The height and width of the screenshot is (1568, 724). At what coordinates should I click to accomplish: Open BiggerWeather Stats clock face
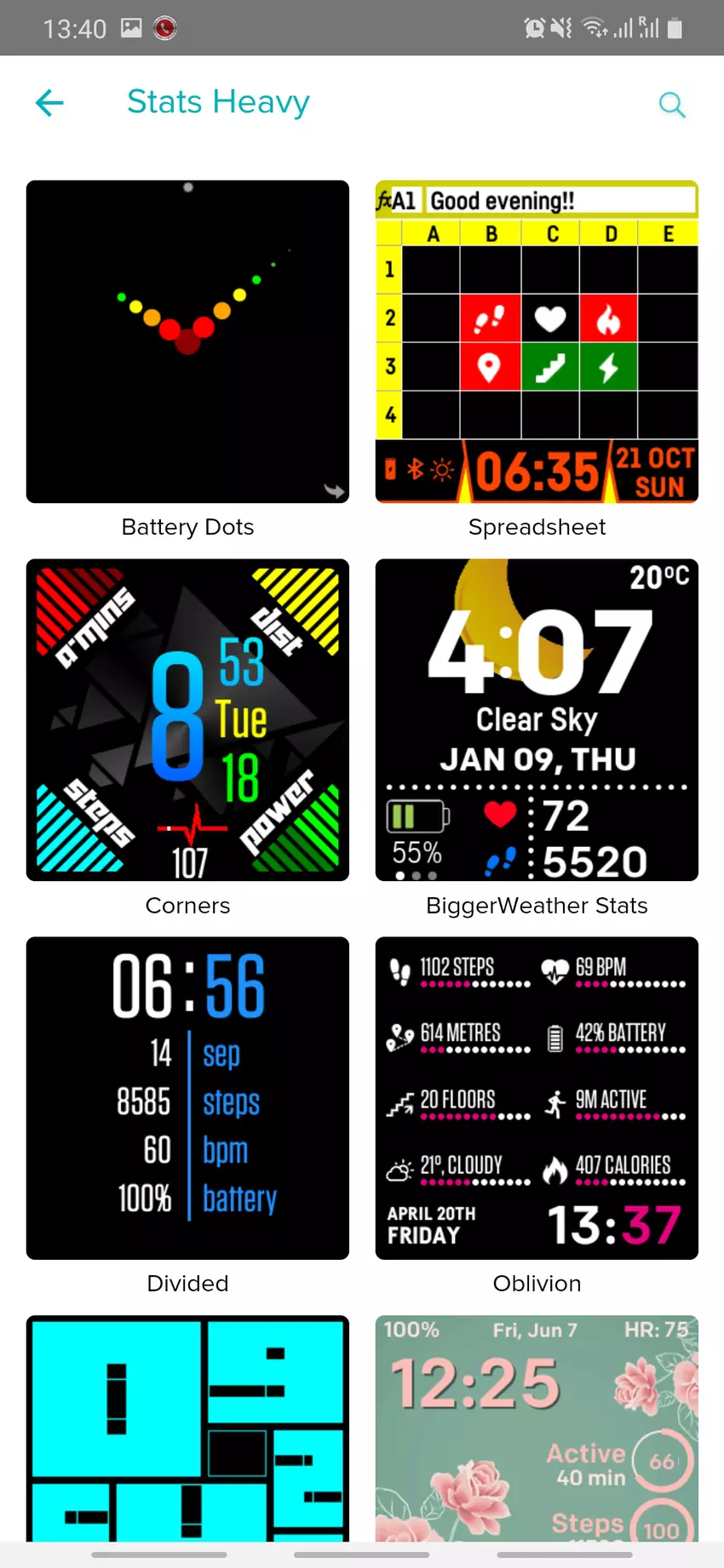pos(537,719)
